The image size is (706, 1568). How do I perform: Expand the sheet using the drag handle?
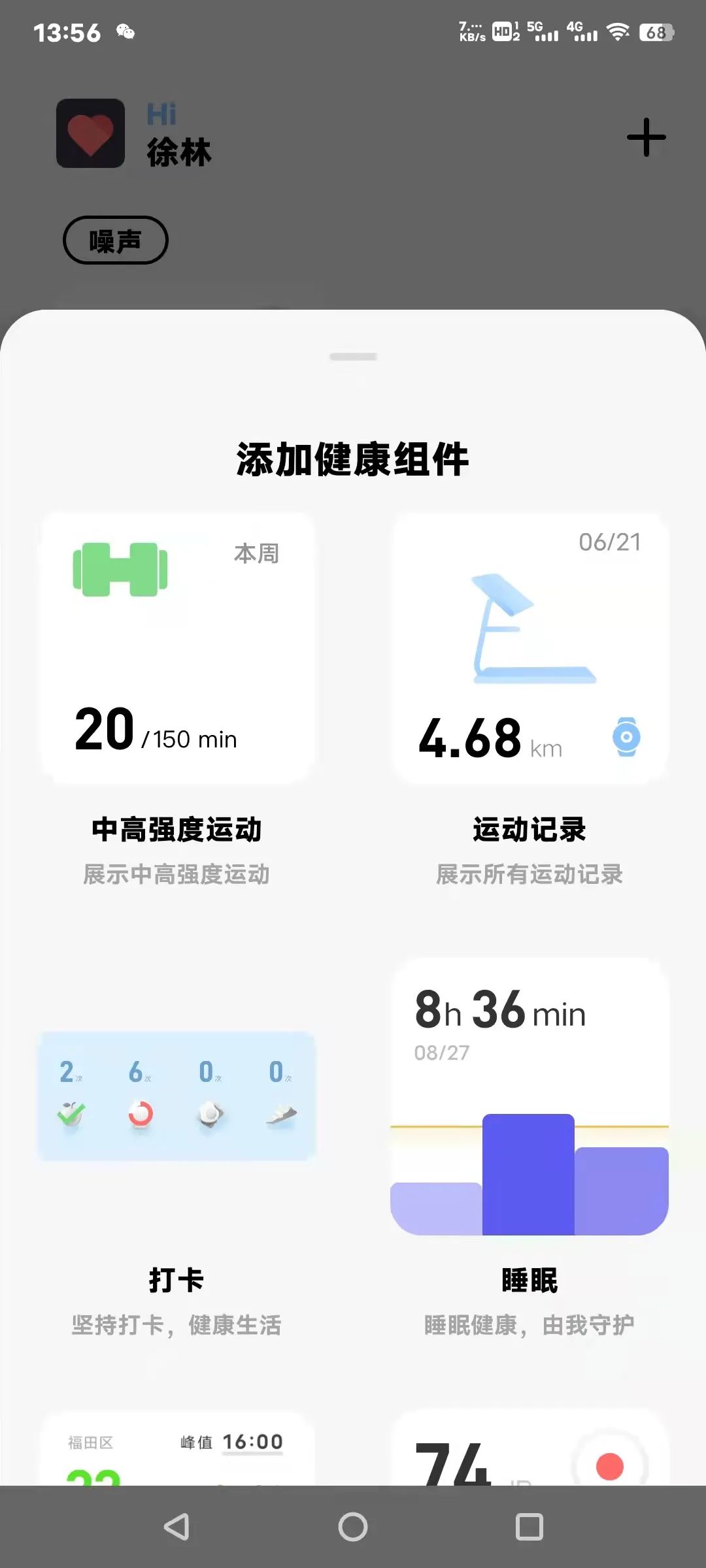(x=353, y=357)
